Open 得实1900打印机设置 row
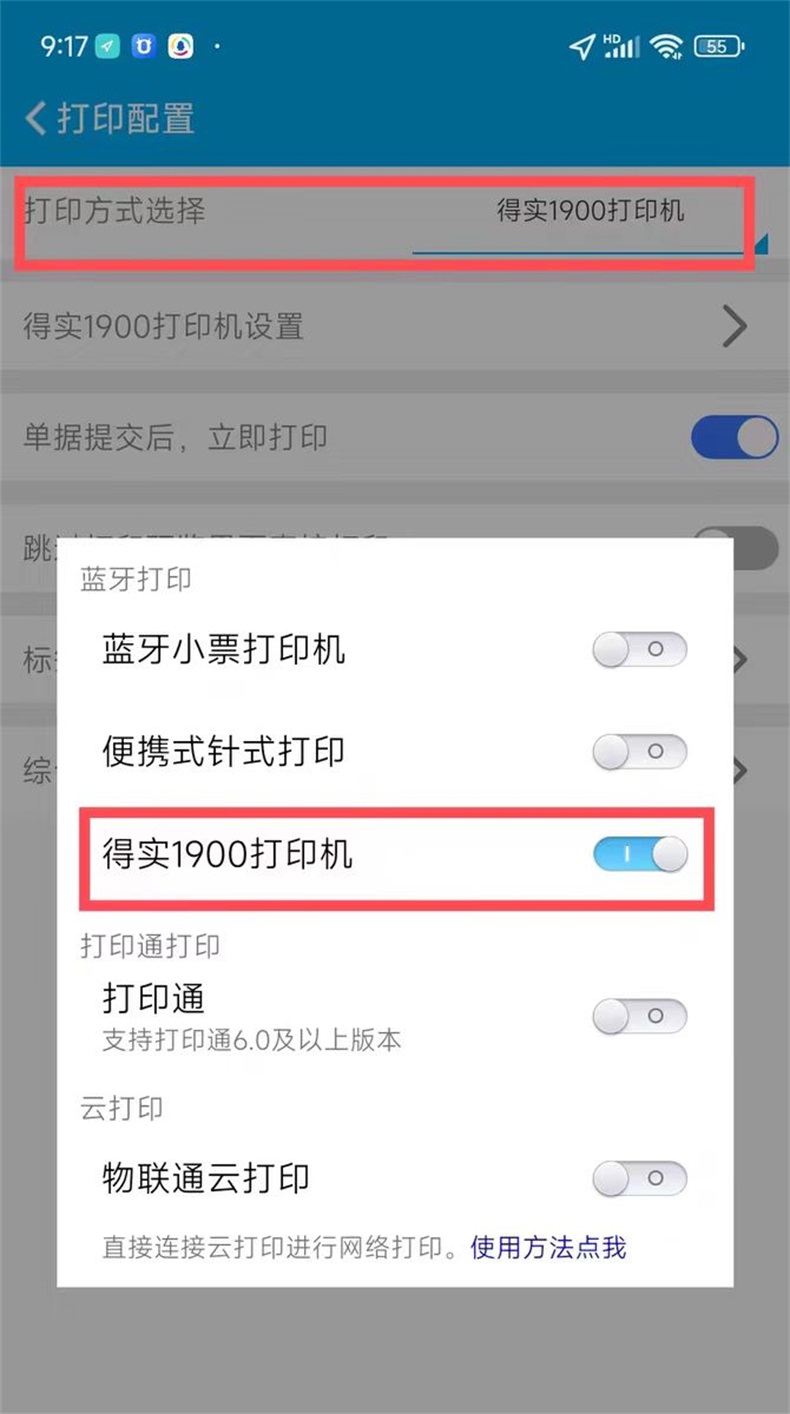The image size is (790, 1414). coord(395,327)
